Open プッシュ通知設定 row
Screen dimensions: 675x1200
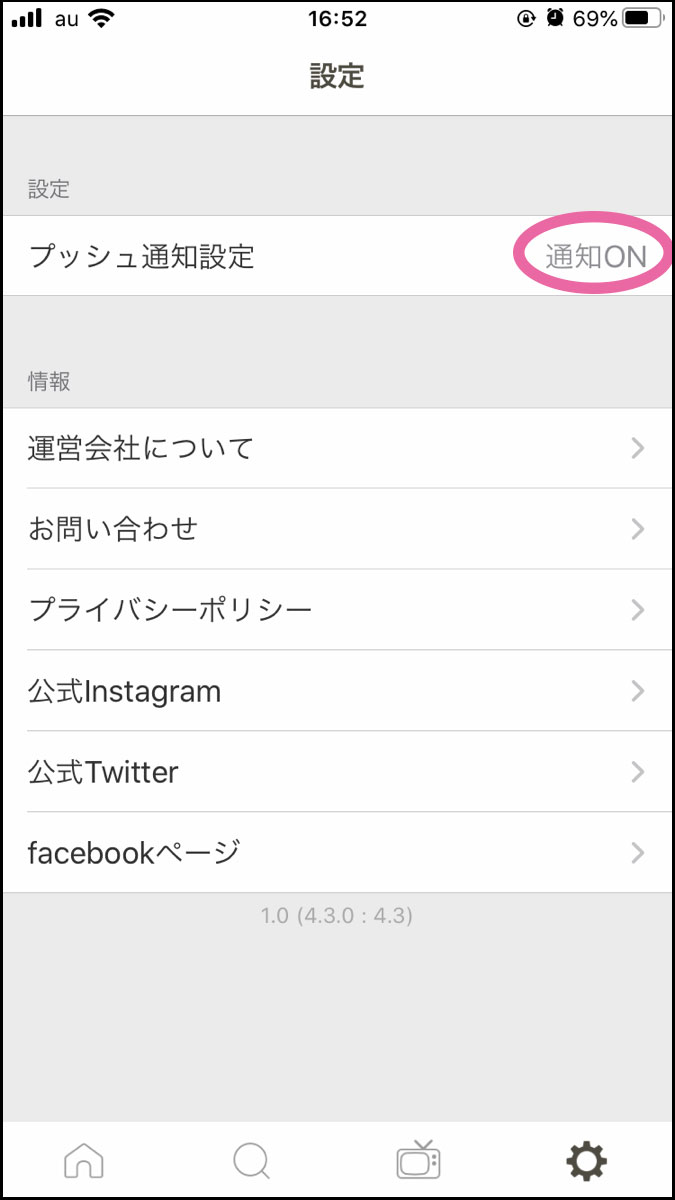[x=337, y=256]
